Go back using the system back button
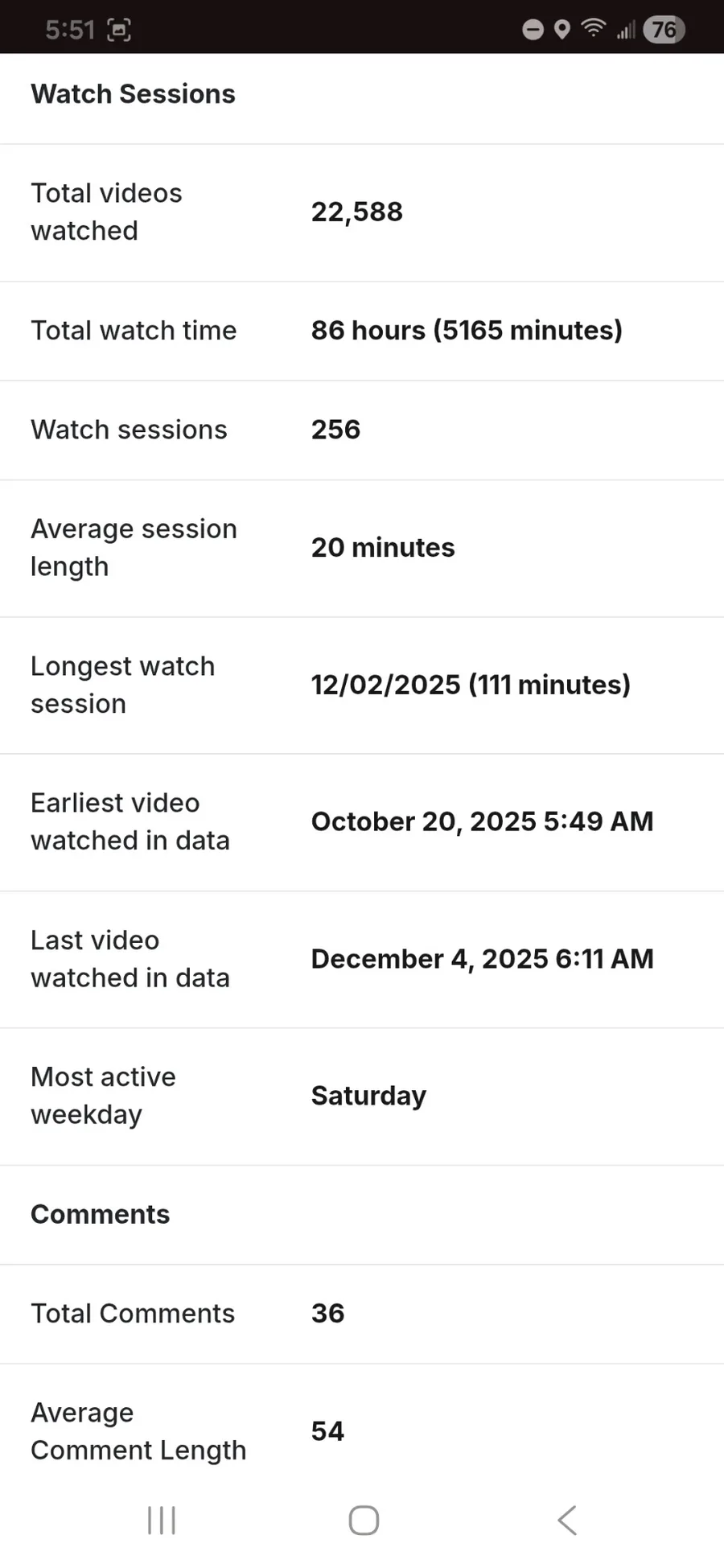724x1568 pixels. coord(567,1520)
